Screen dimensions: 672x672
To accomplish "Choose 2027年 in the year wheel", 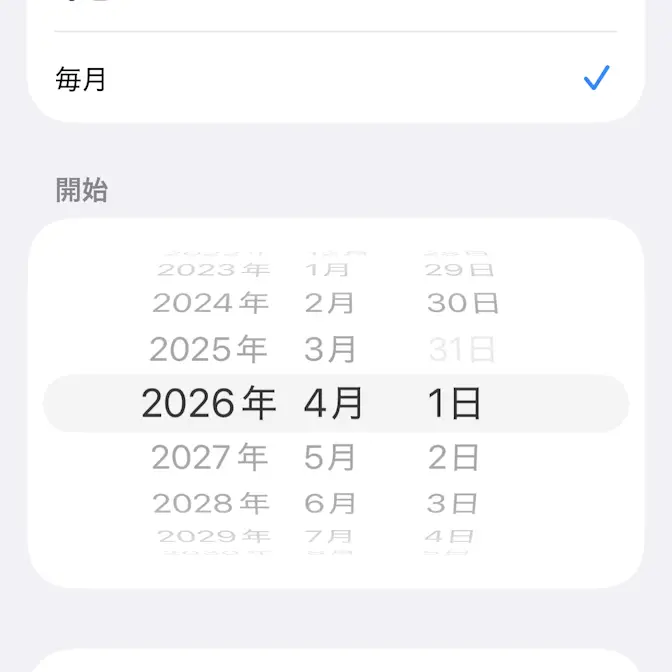I will [210, 457].
